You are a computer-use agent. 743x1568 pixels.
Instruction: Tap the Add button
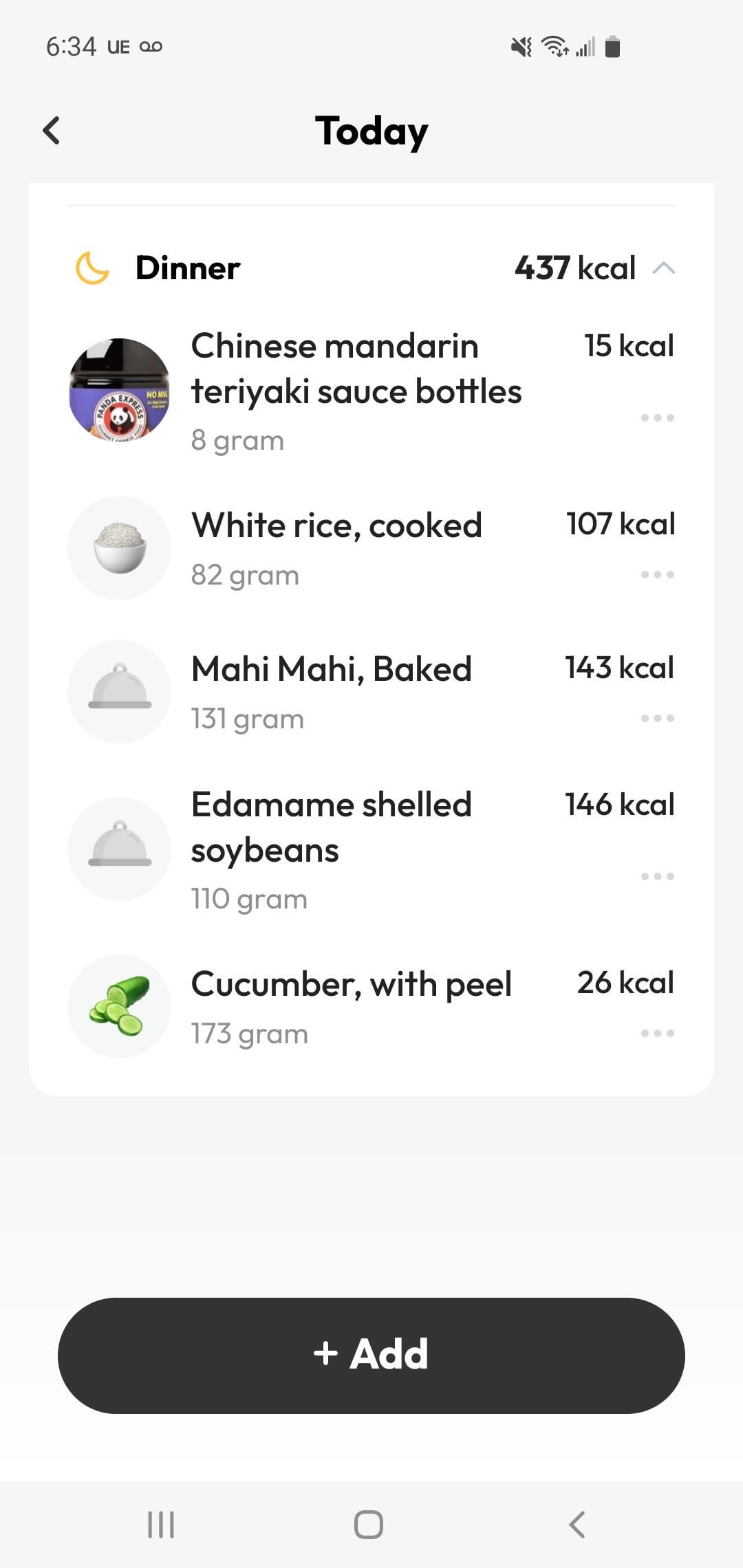click(371, 1355)
